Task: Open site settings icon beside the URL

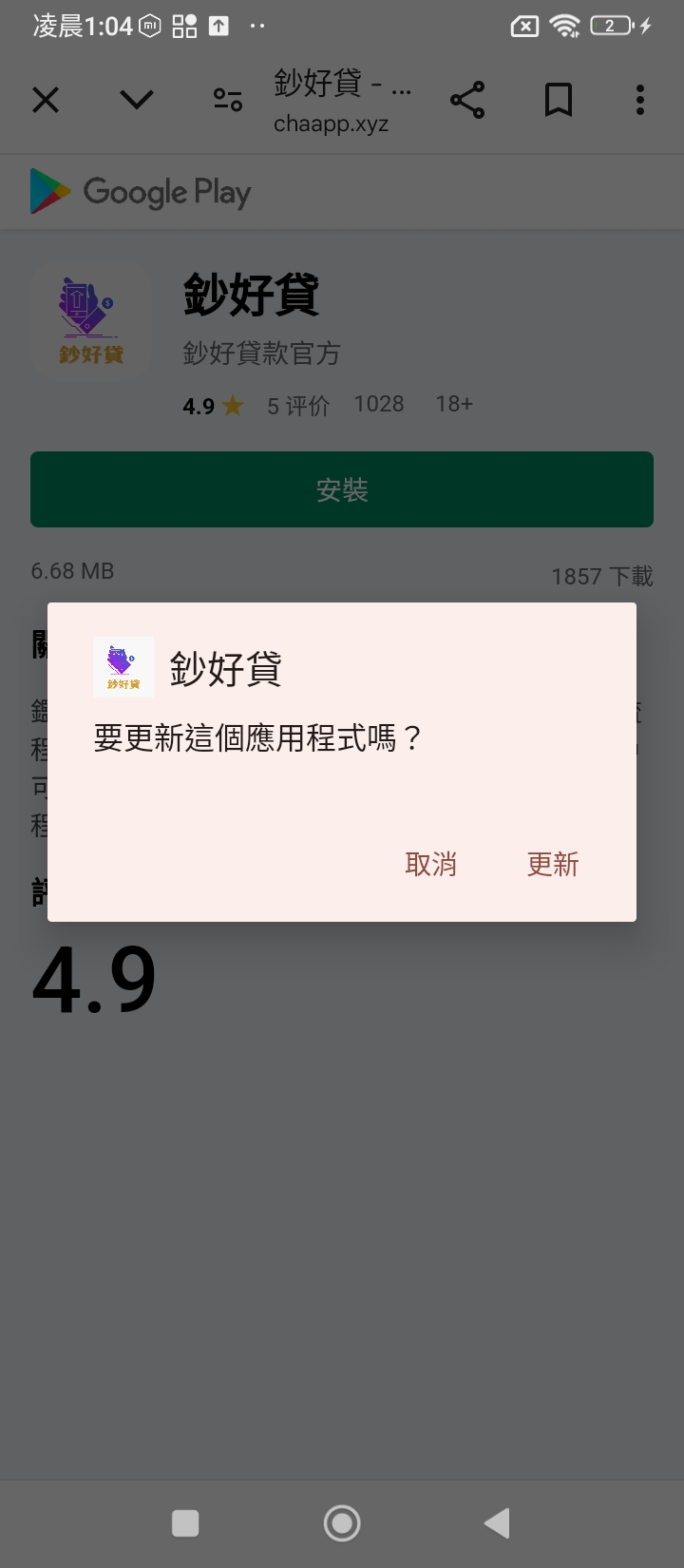Action: 228,100
